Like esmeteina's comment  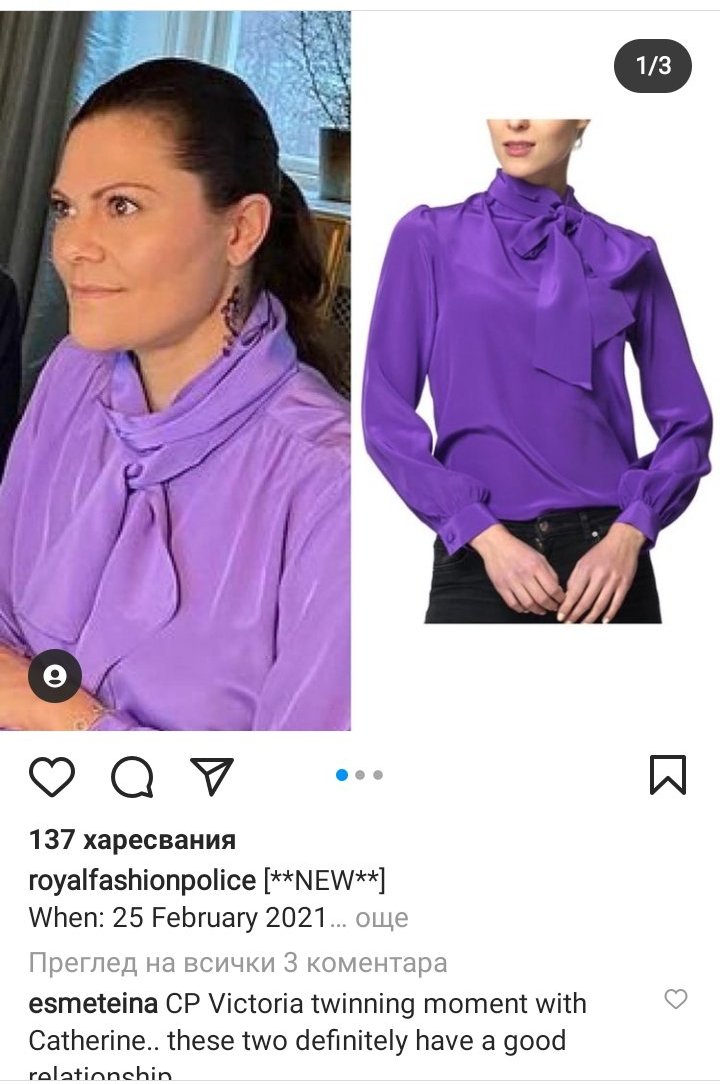click(676, 998)
